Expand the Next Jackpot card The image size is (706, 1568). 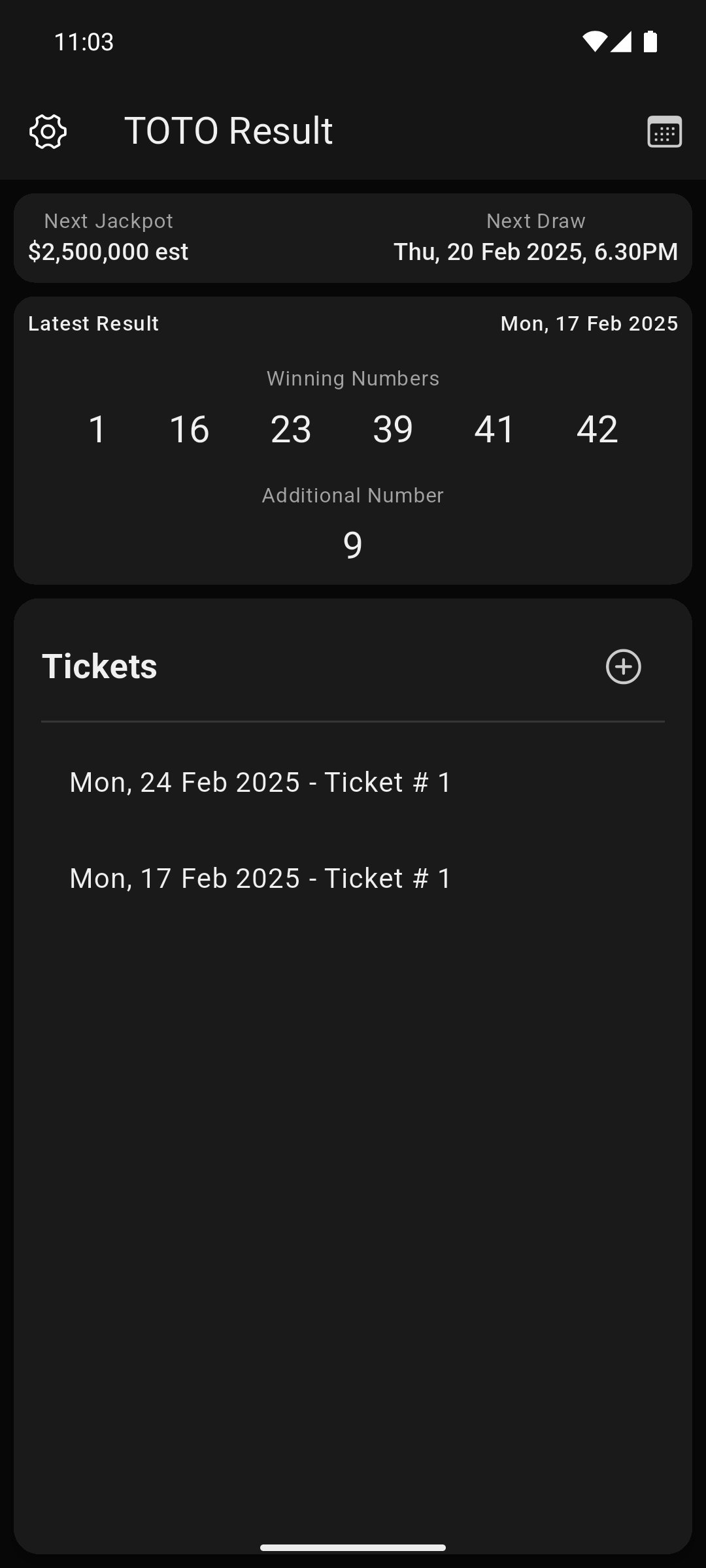coord(353,237)
